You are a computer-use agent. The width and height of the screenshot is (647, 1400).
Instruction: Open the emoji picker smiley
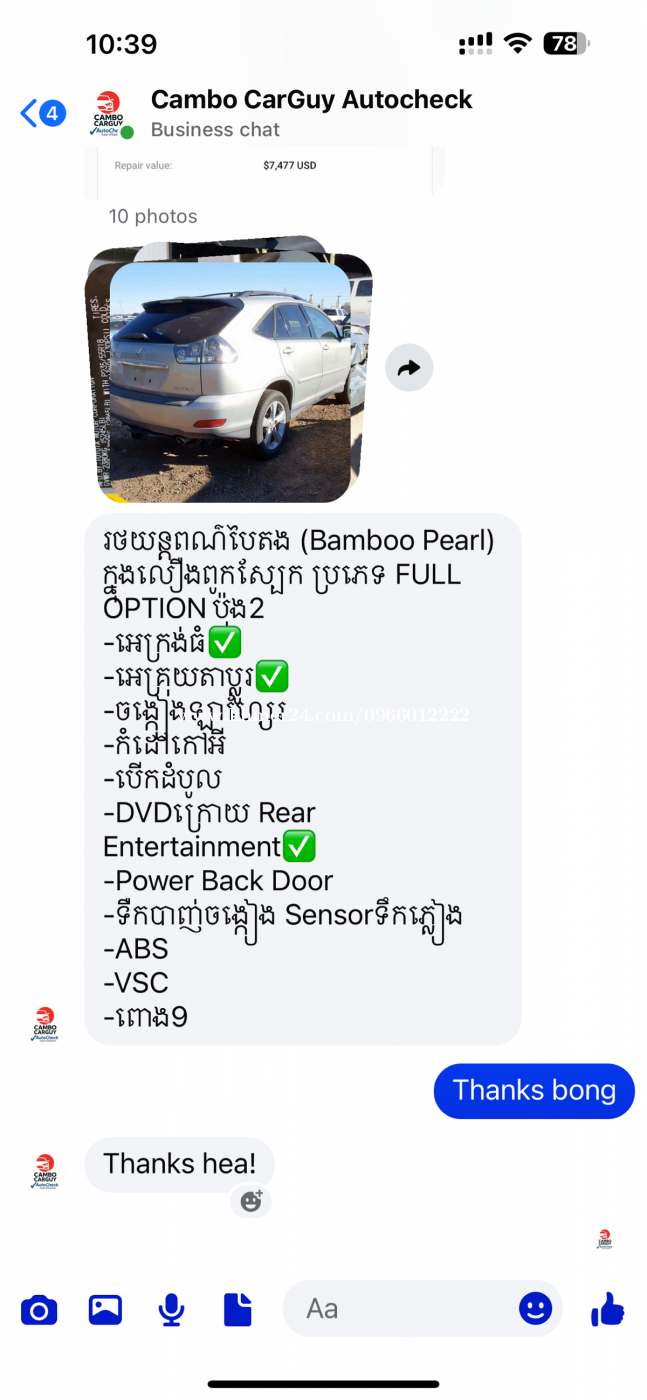pos(535,1309)
